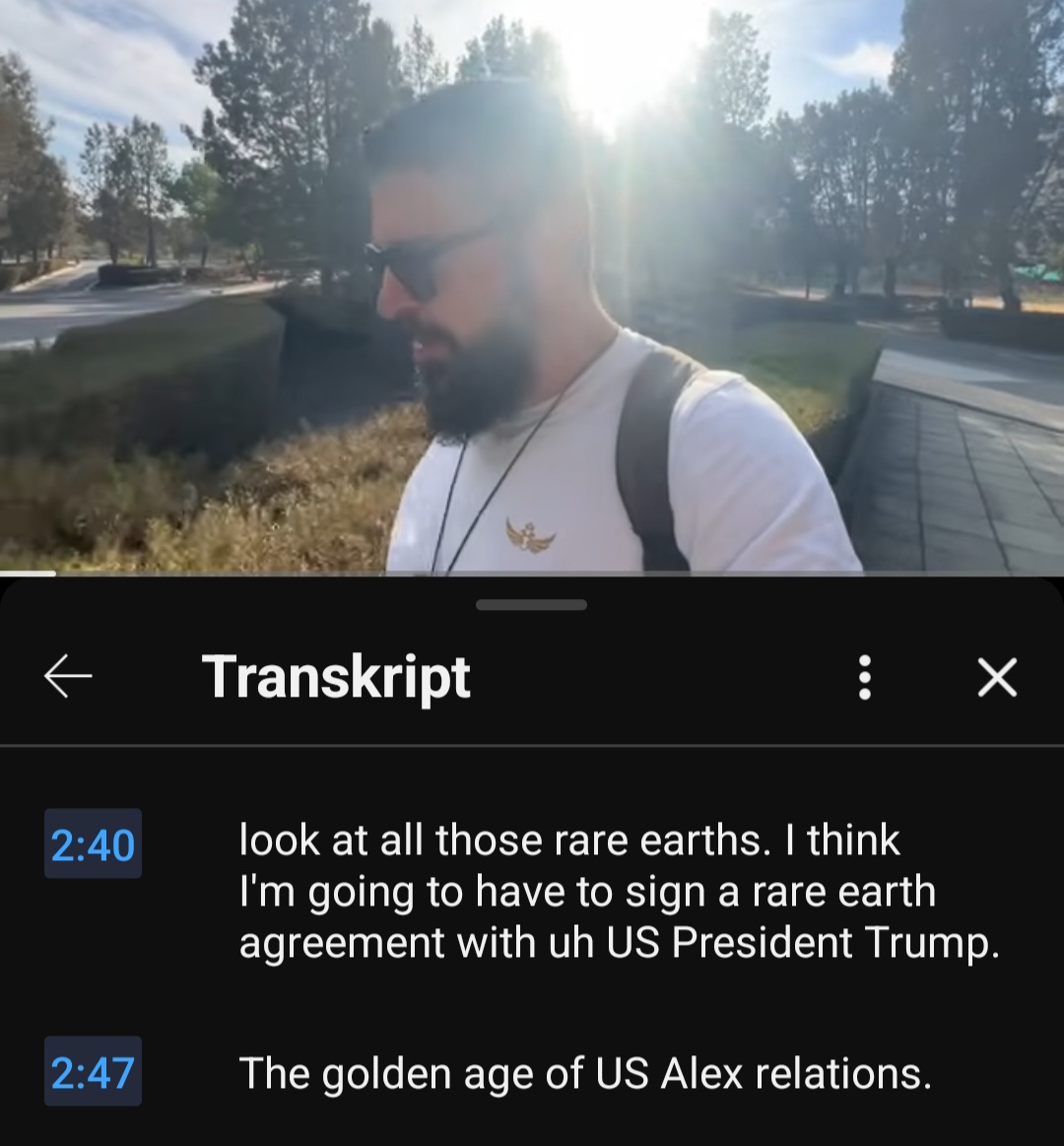Jump to the 2:47 transcript segment
This screenshot has width=1064, height=1146.
93,1072
